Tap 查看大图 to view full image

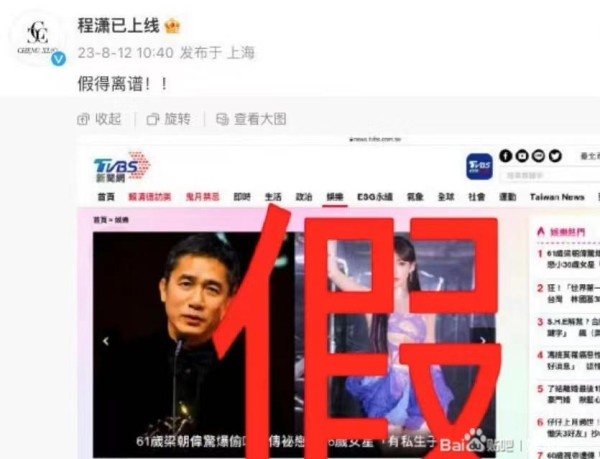pyautogui.click(x=251, y=119)
